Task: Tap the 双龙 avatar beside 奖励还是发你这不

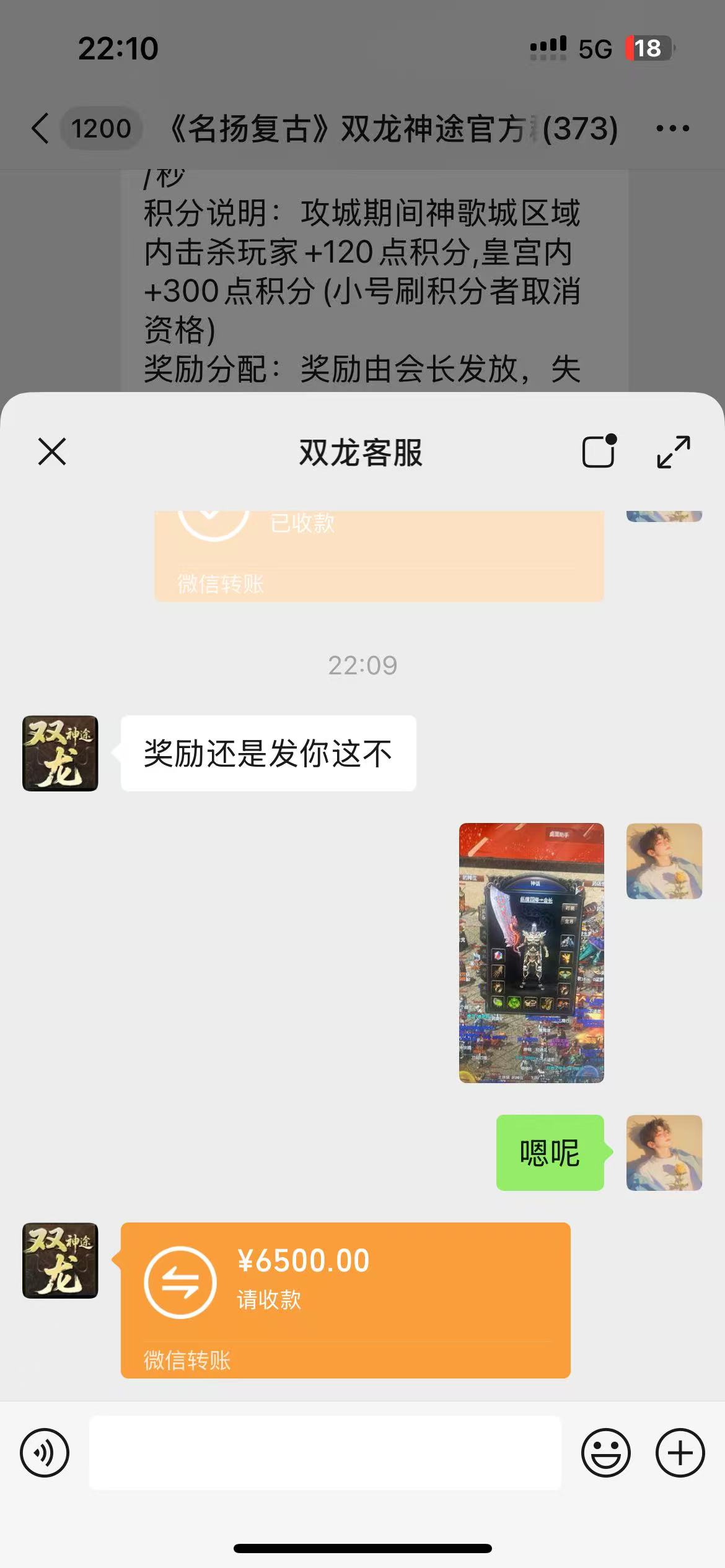Action: click(60, 753)
